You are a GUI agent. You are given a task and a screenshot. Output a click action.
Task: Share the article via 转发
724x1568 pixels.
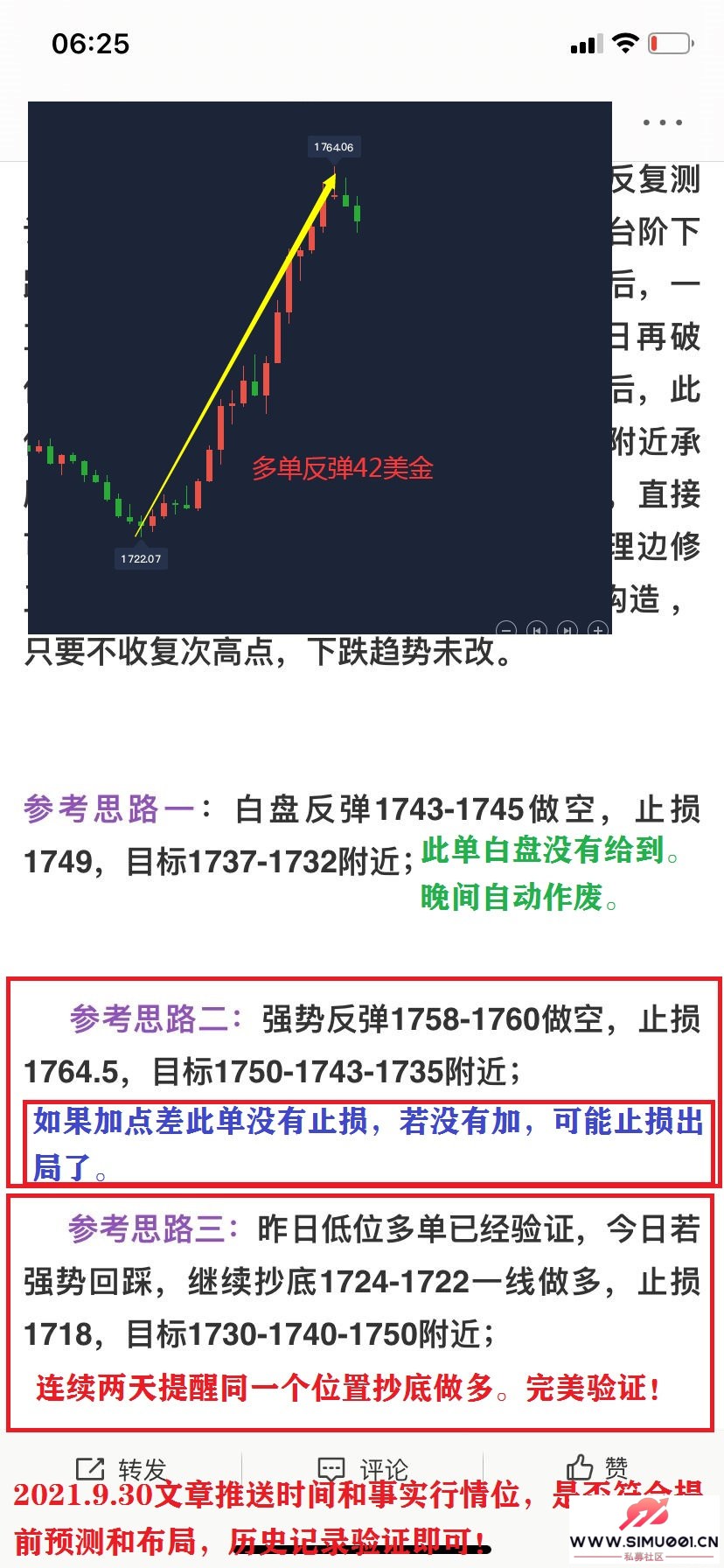(x=122, y=1468)
